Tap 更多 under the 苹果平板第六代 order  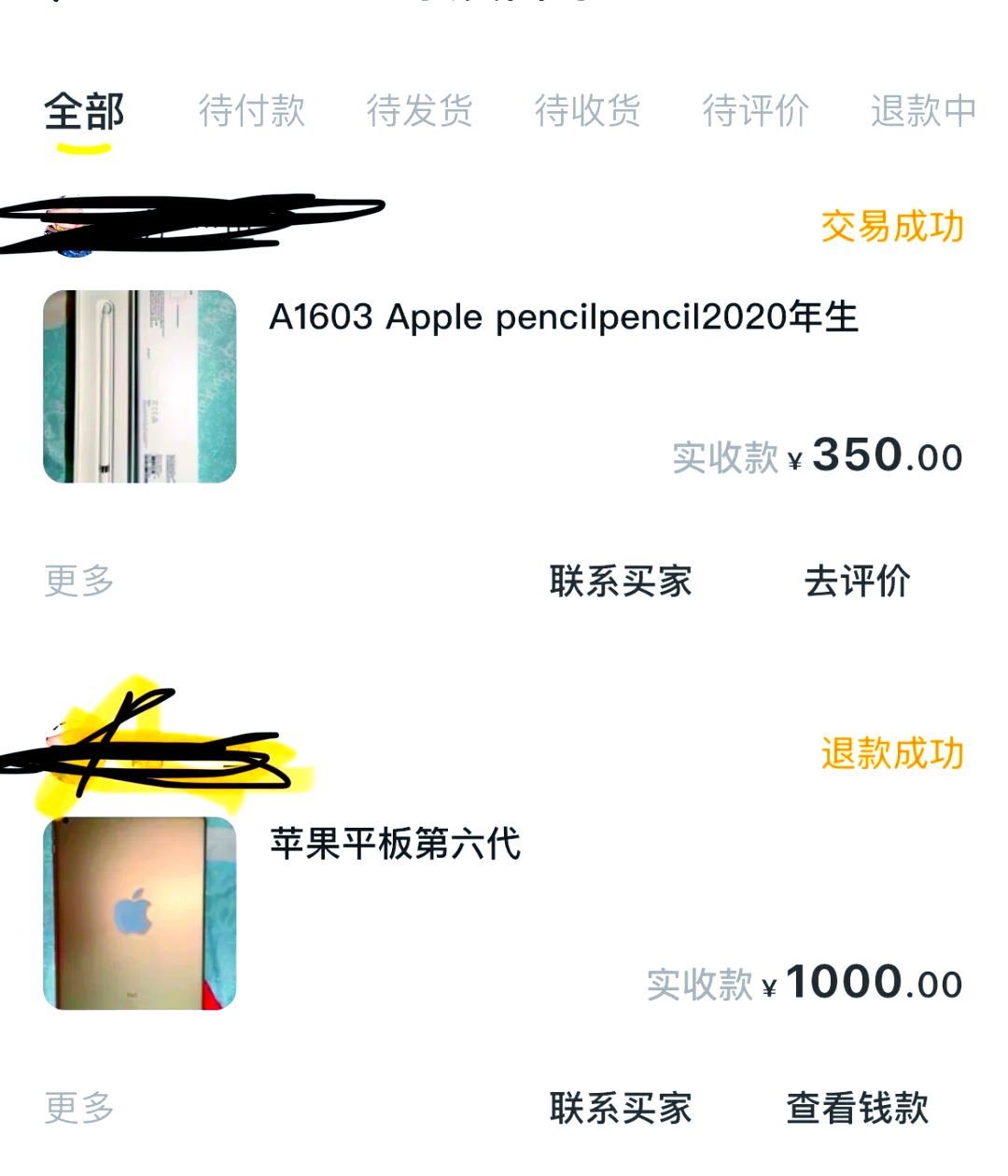(79, 1109)
